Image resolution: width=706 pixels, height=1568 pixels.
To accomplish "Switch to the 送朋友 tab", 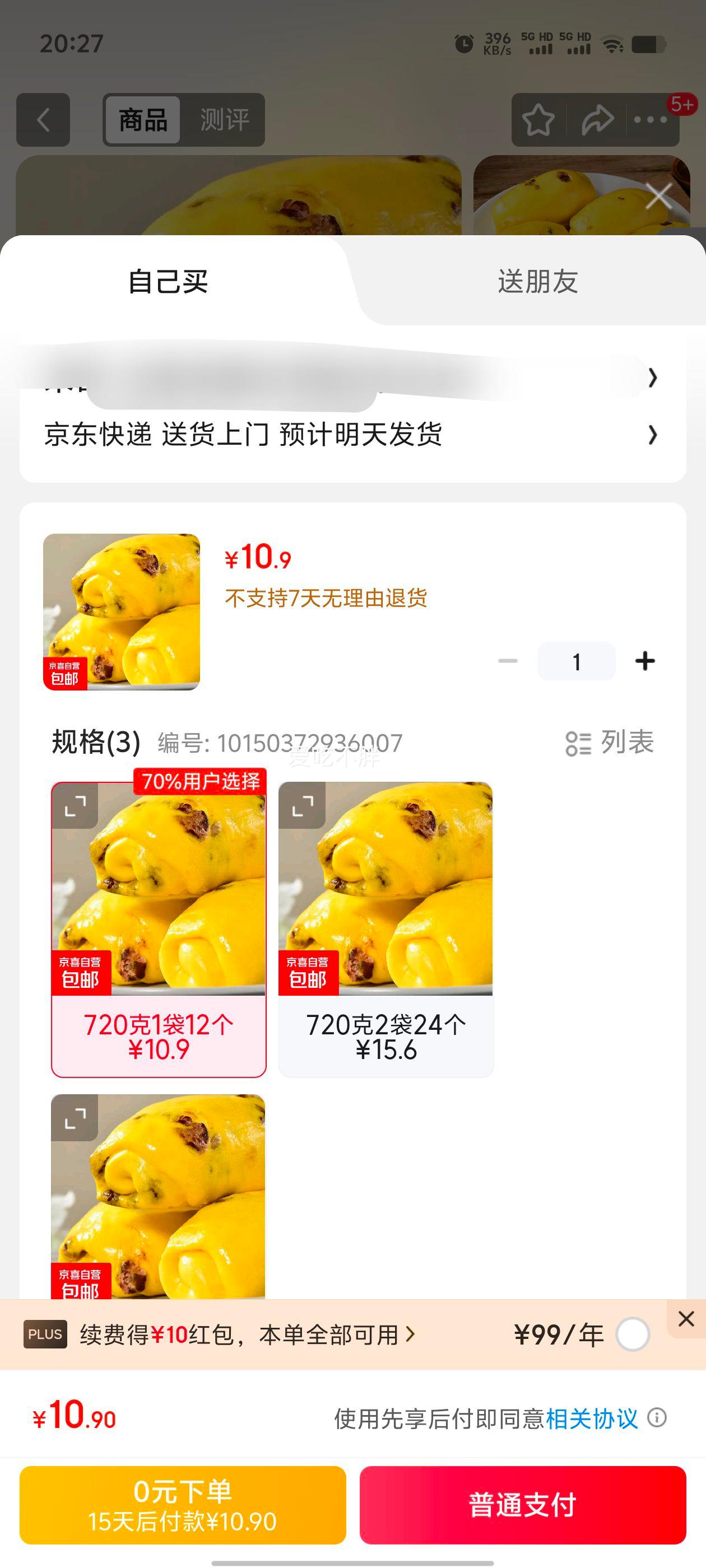I will click(x=537, y=282).
